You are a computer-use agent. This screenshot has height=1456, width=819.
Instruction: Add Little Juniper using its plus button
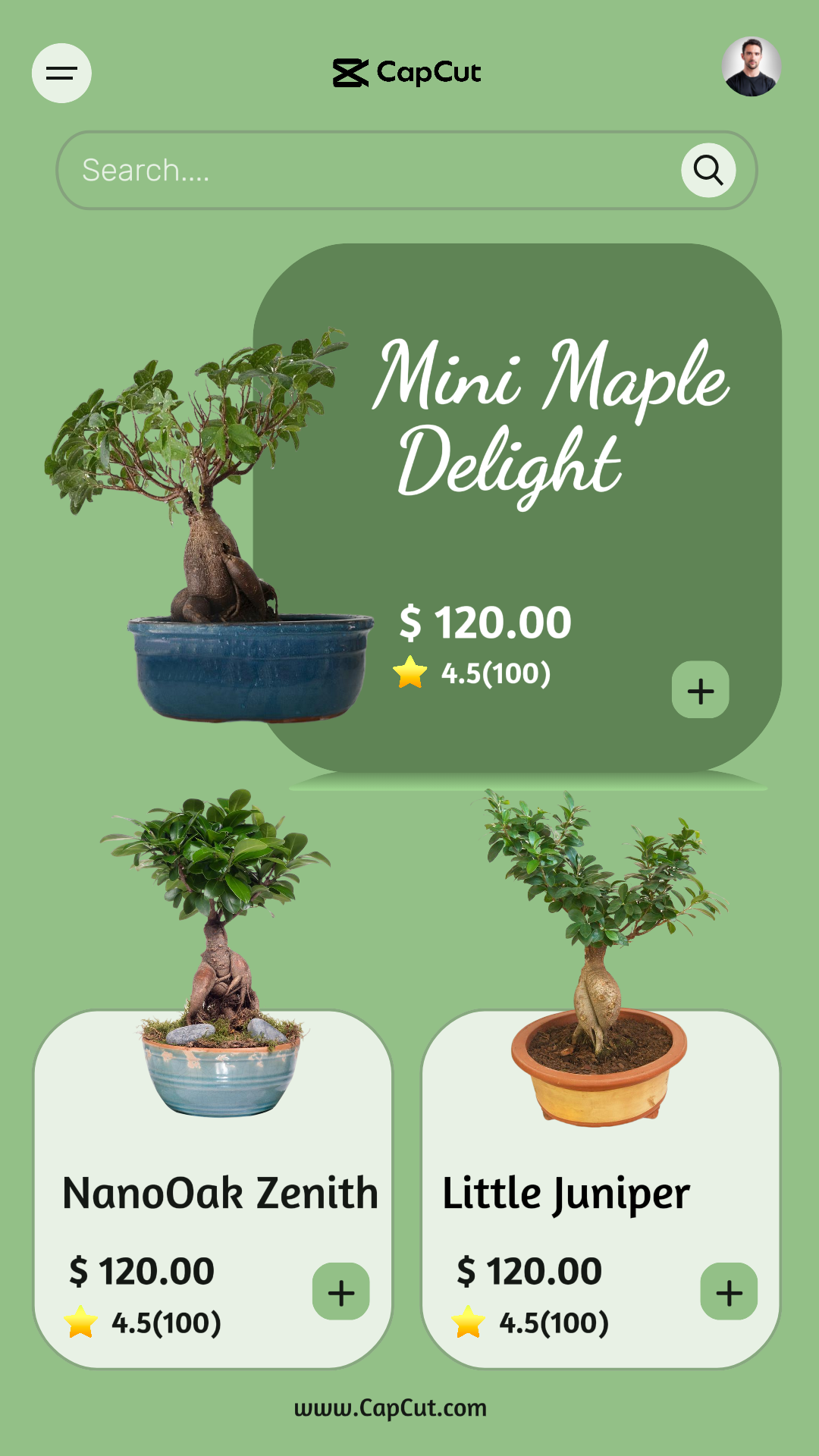pyautogui.click(x=729, y=1291)
